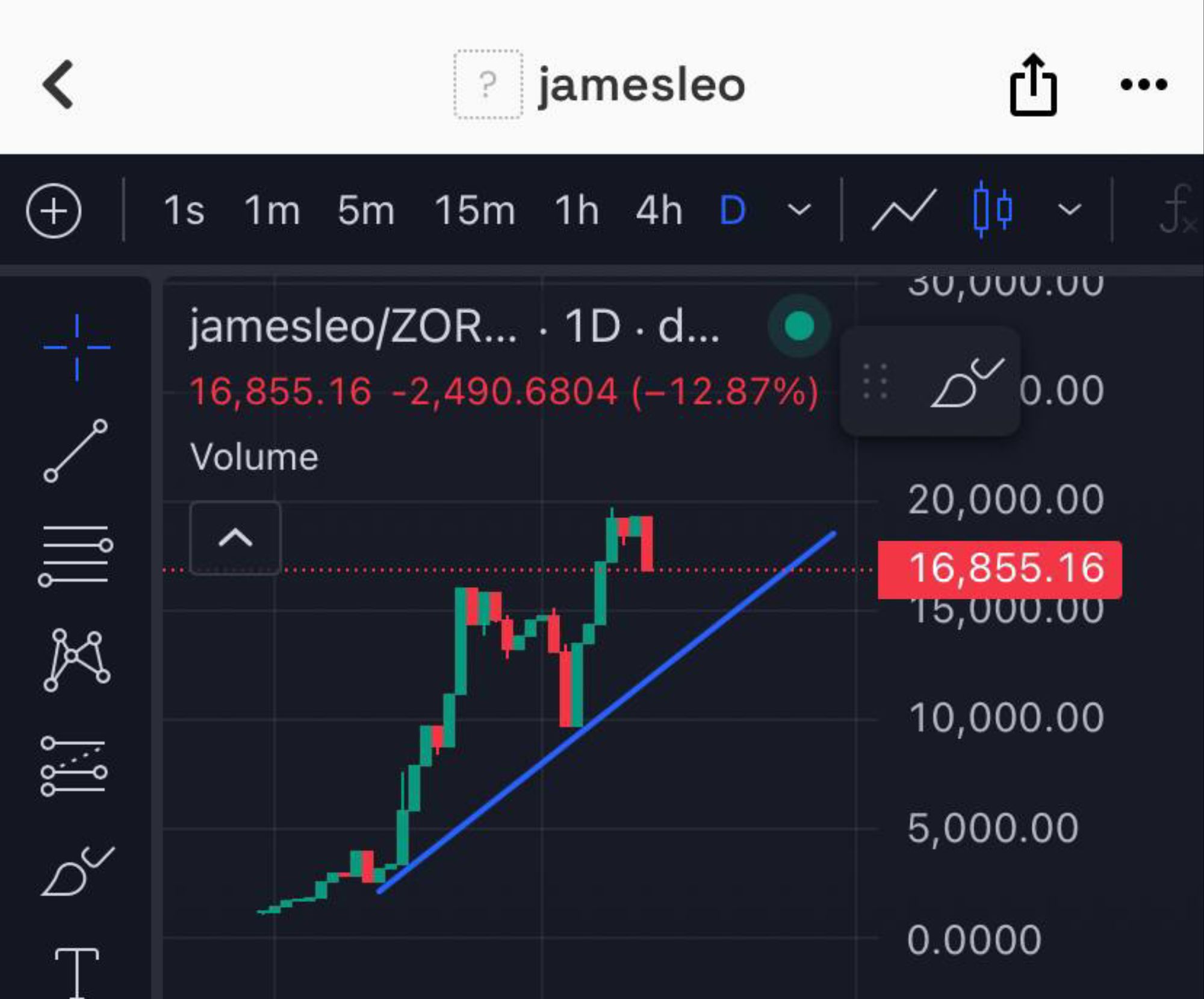Set the interval to 1h
1204x999 pixels.
tap(576, 211)
